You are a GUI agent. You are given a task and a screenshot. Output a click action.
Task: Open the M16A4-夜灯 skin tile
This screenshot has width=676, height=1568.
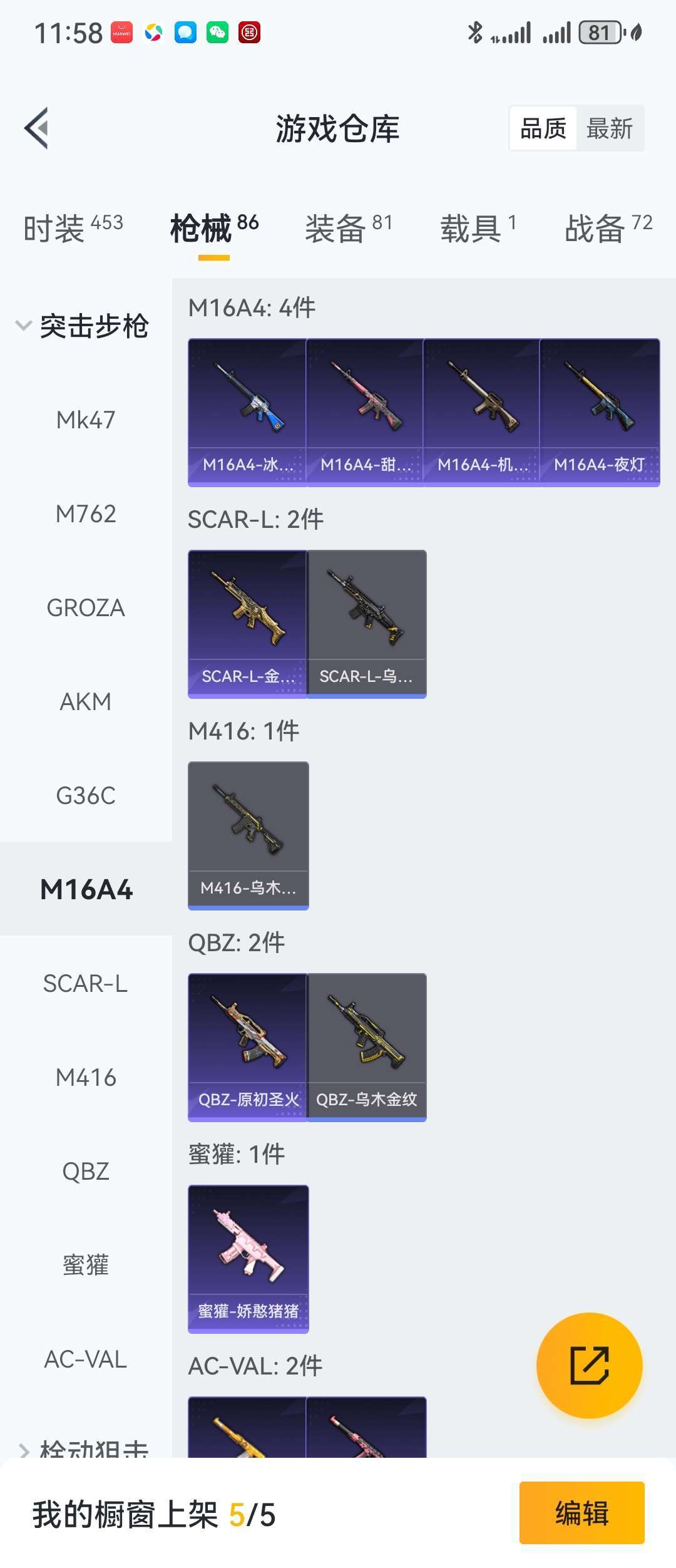600,412
